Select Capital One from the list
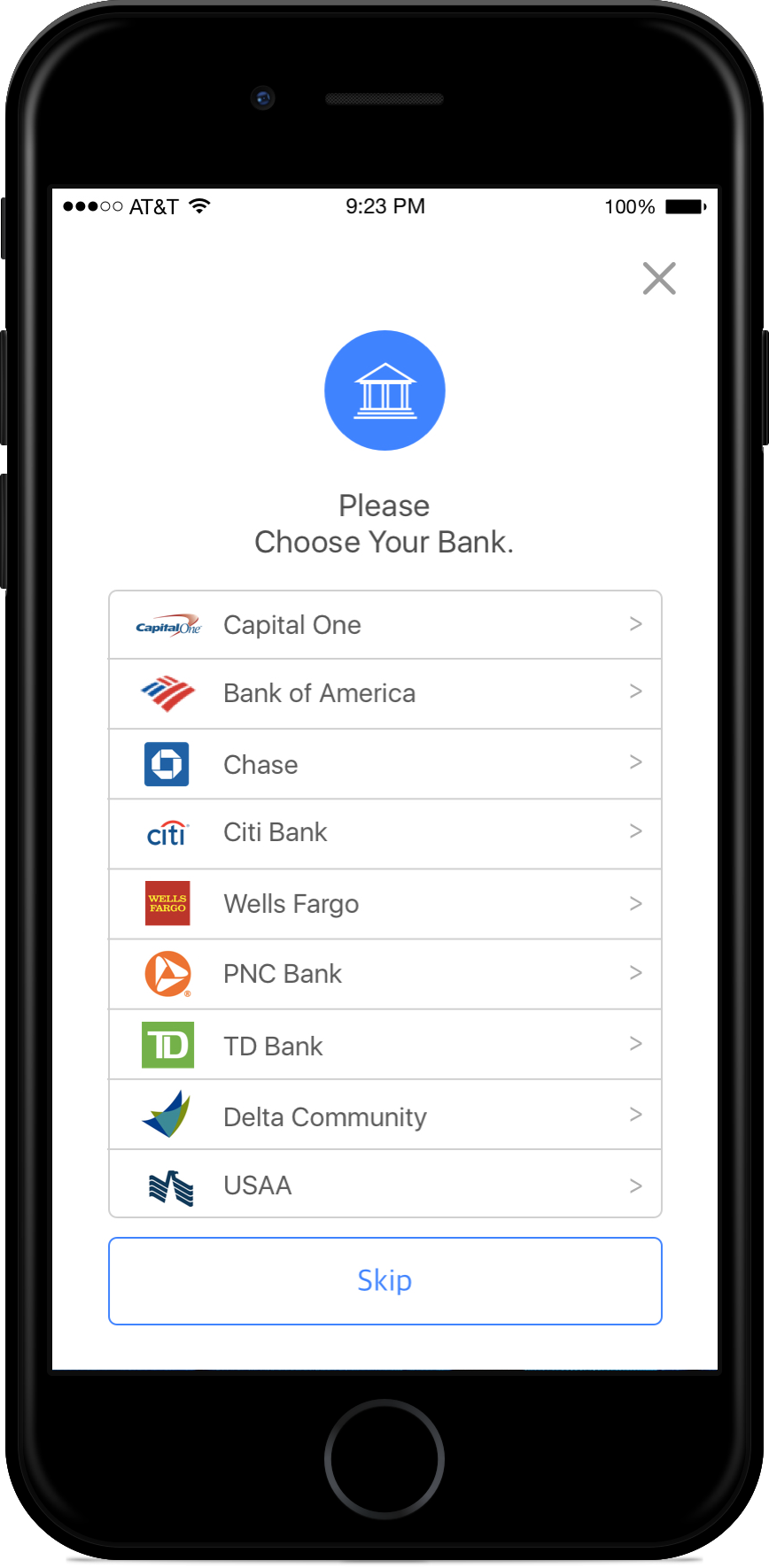The height and width of the screenshot is (1568, 769). pos(385,625)
